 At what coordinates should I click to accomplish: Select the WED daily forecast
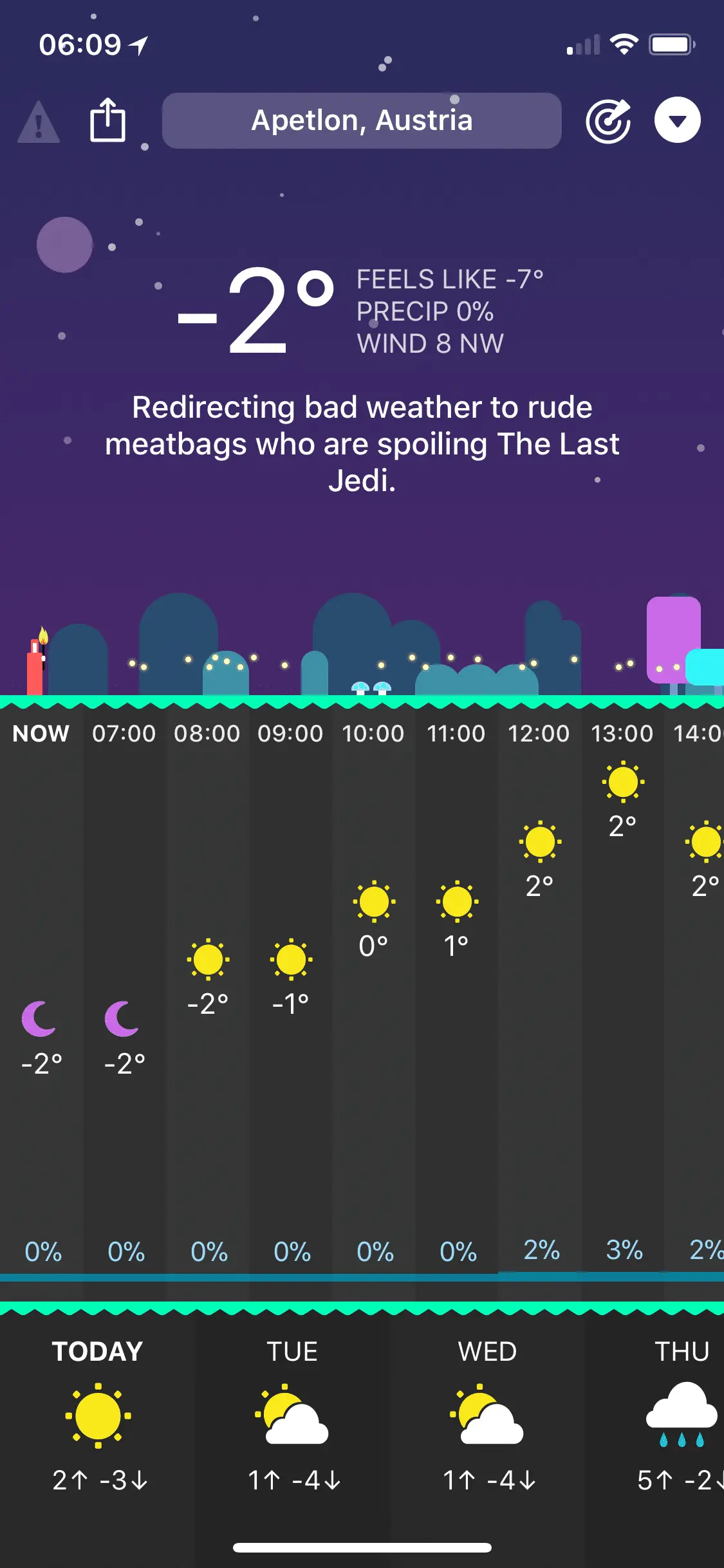(488, 1415)
